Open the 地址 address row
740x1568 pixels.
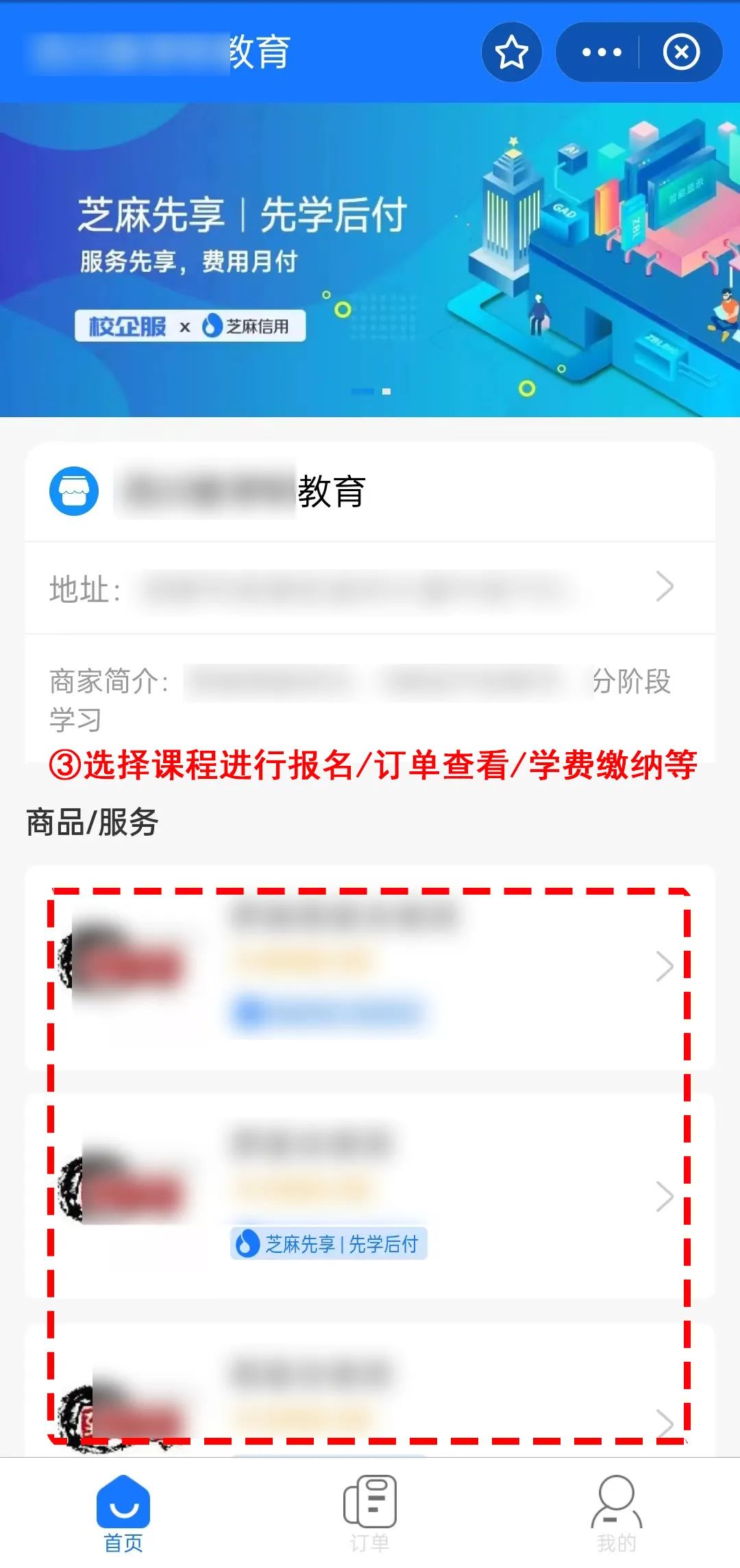tap(370, 588)
